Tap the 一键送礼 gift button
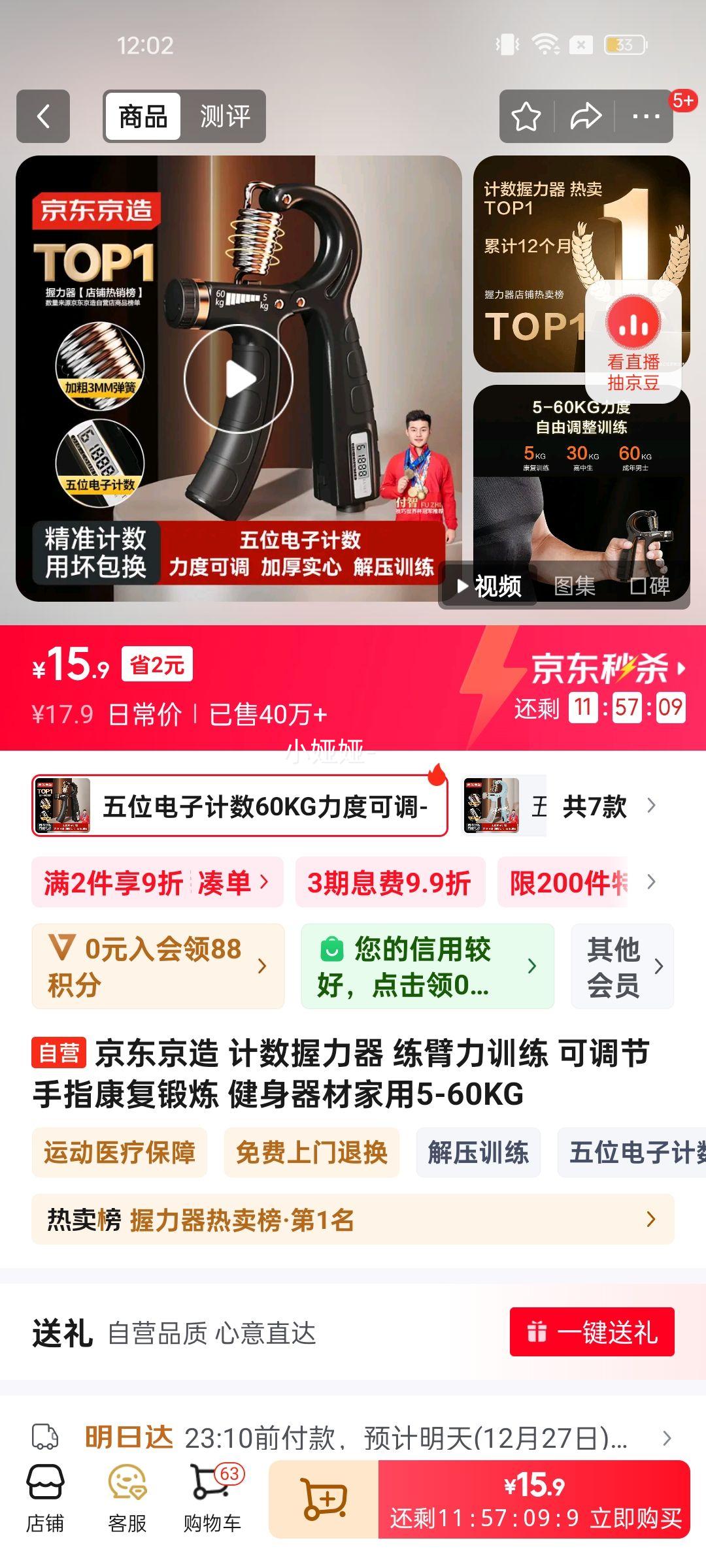The image size is (706, 1568). 590,1333
